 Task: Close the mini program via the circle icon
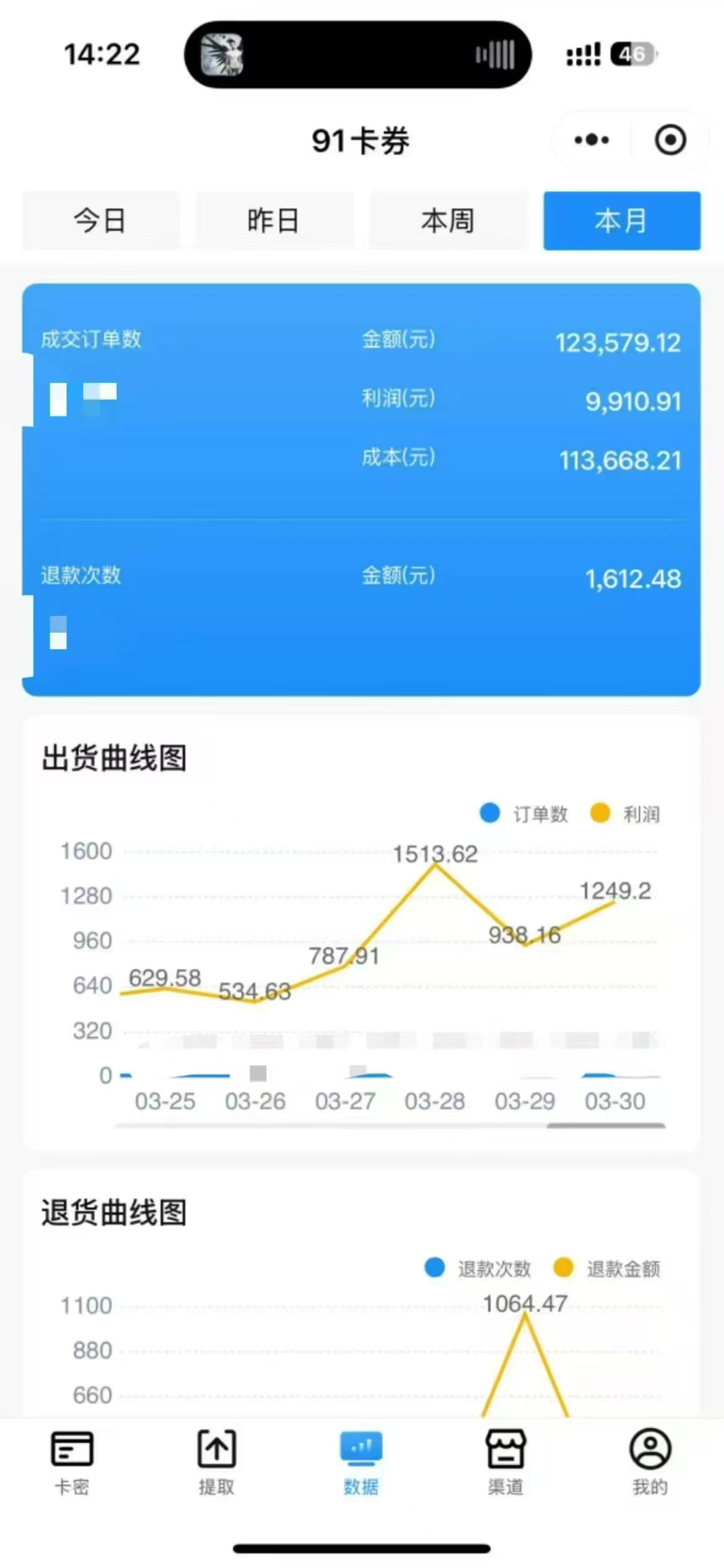click(669, 140)
